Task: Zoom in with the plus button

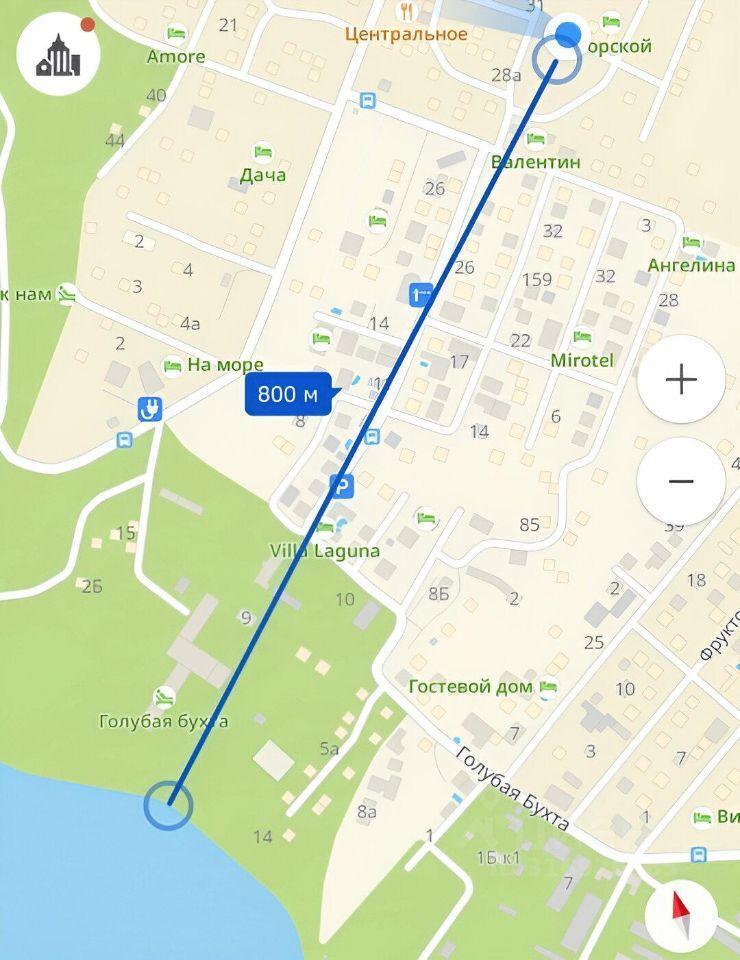Action: click(x=681, y=380)
